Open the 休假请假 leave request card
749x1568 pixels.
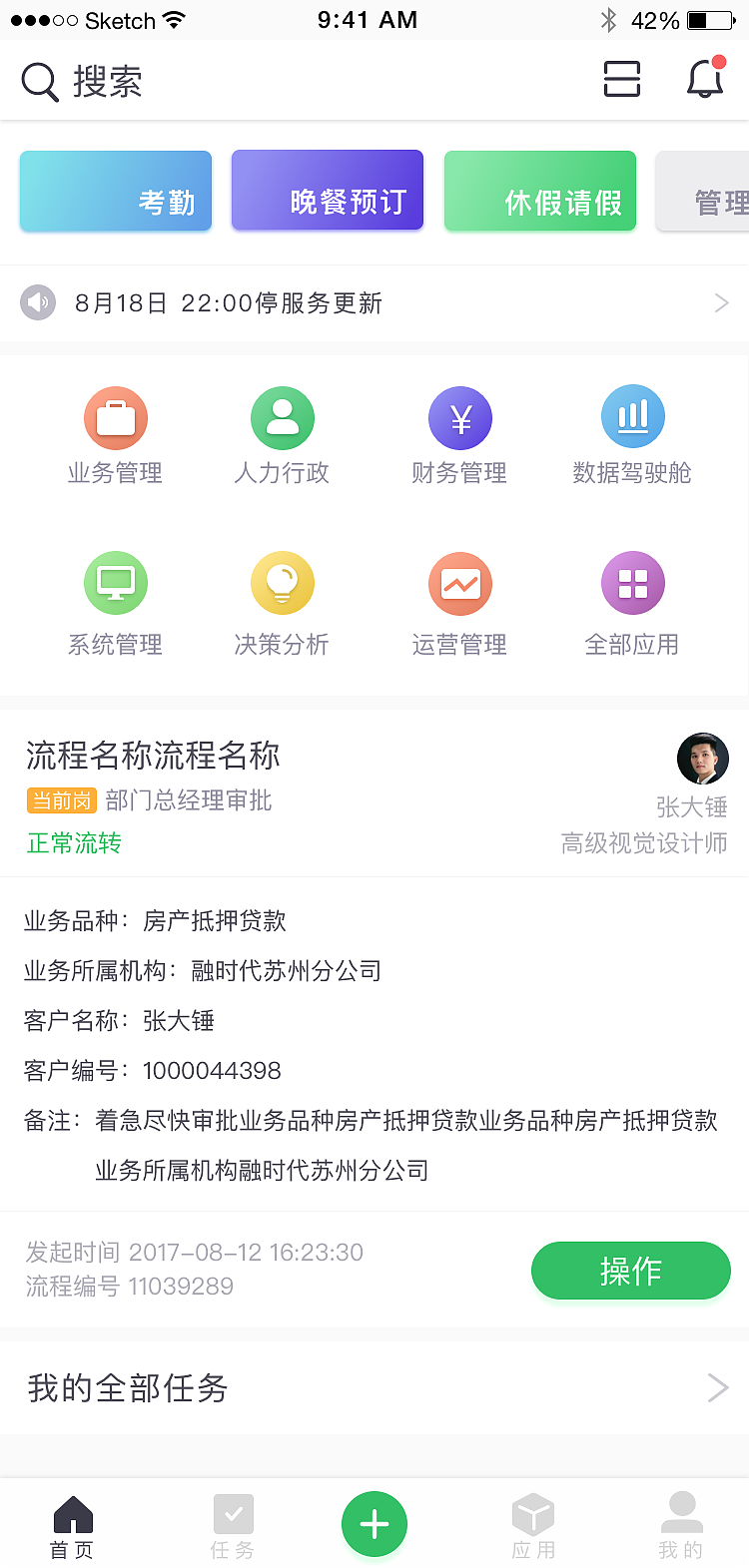(540, 192)
